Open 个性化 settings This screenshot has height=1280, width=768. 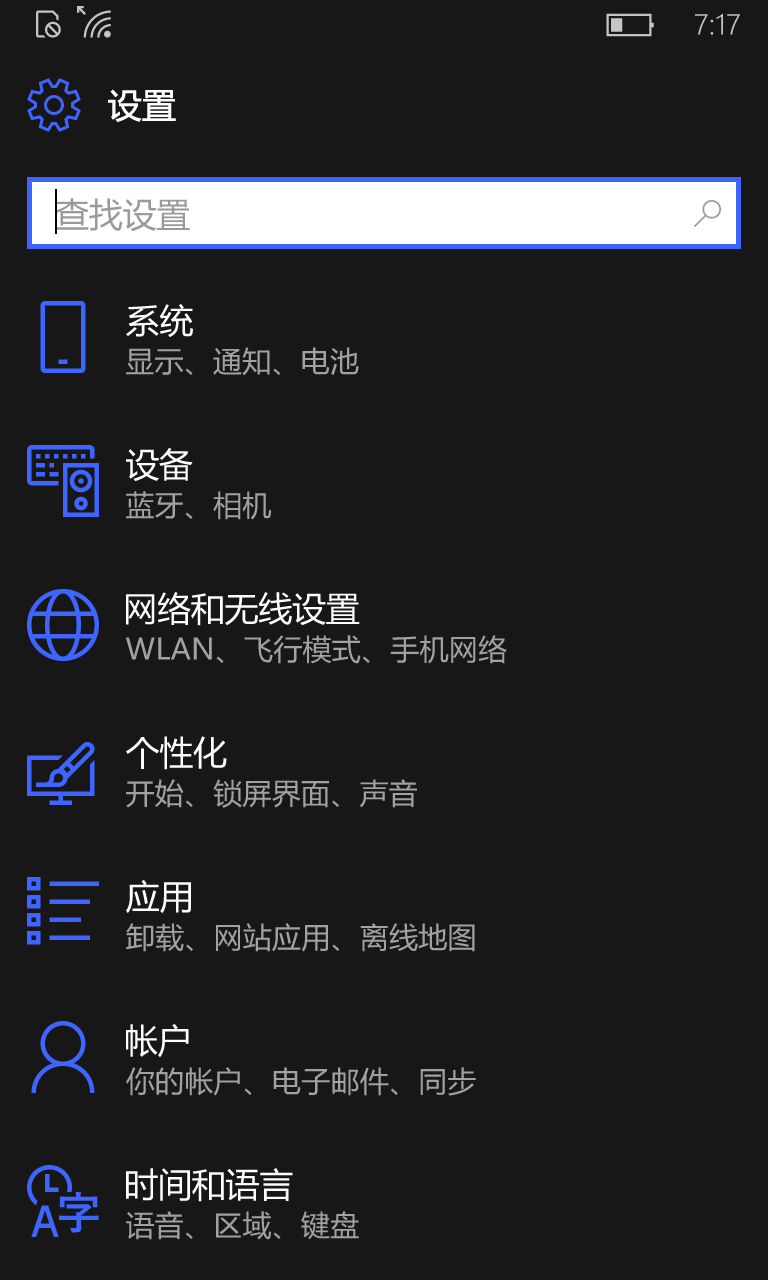coord(270,772)
